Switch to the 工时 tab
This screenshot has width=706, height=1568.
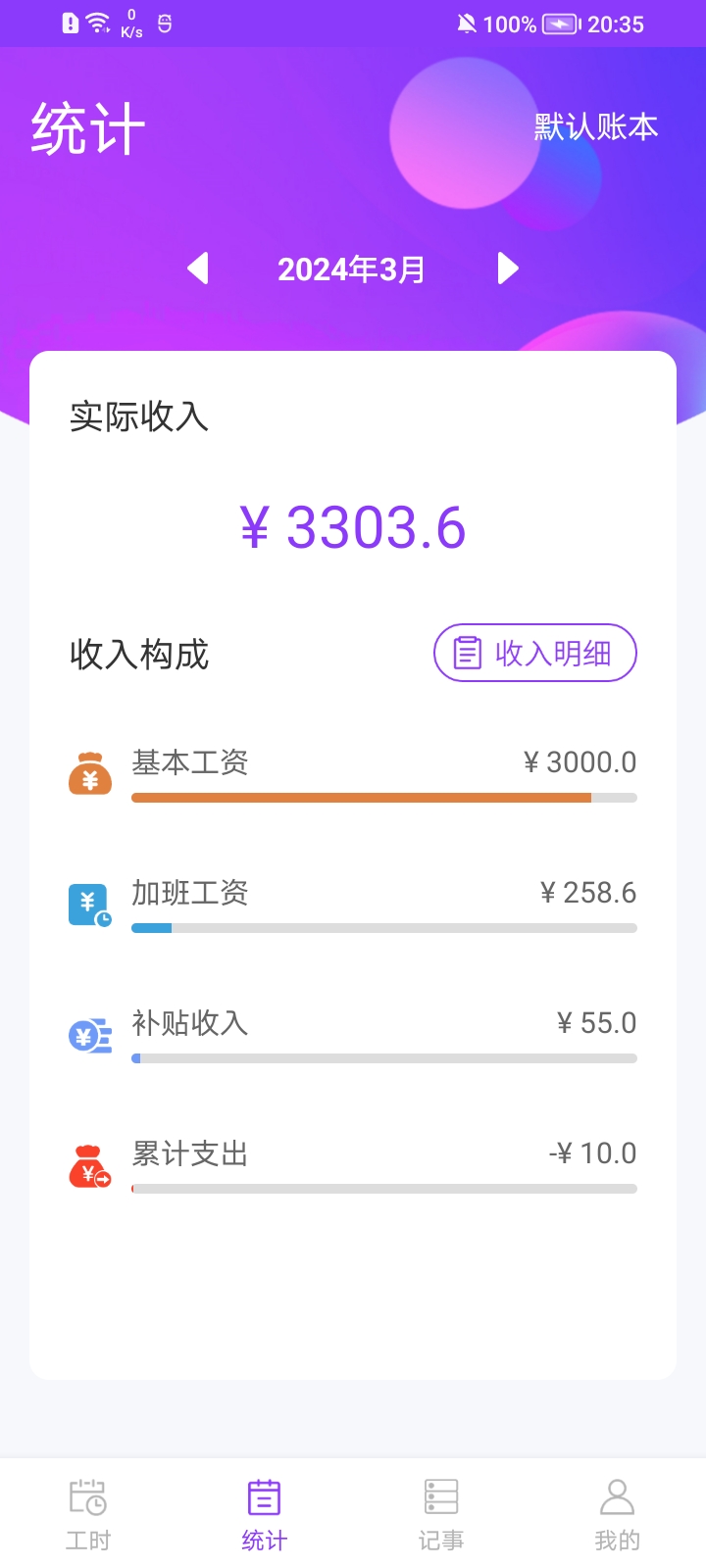(x=88, y=1515)
